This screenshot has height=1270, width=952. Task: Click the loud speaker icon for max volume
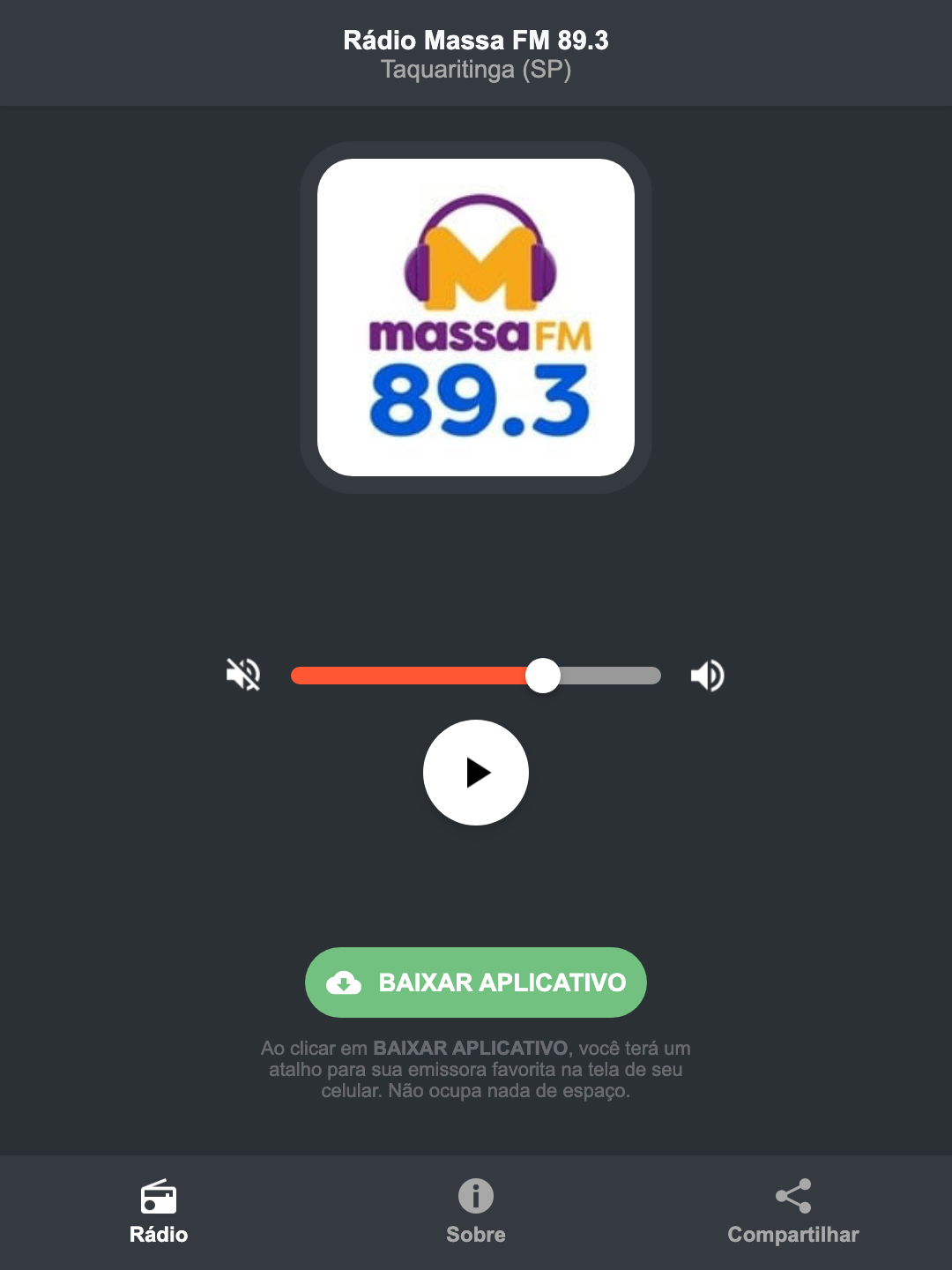(706, 675)
